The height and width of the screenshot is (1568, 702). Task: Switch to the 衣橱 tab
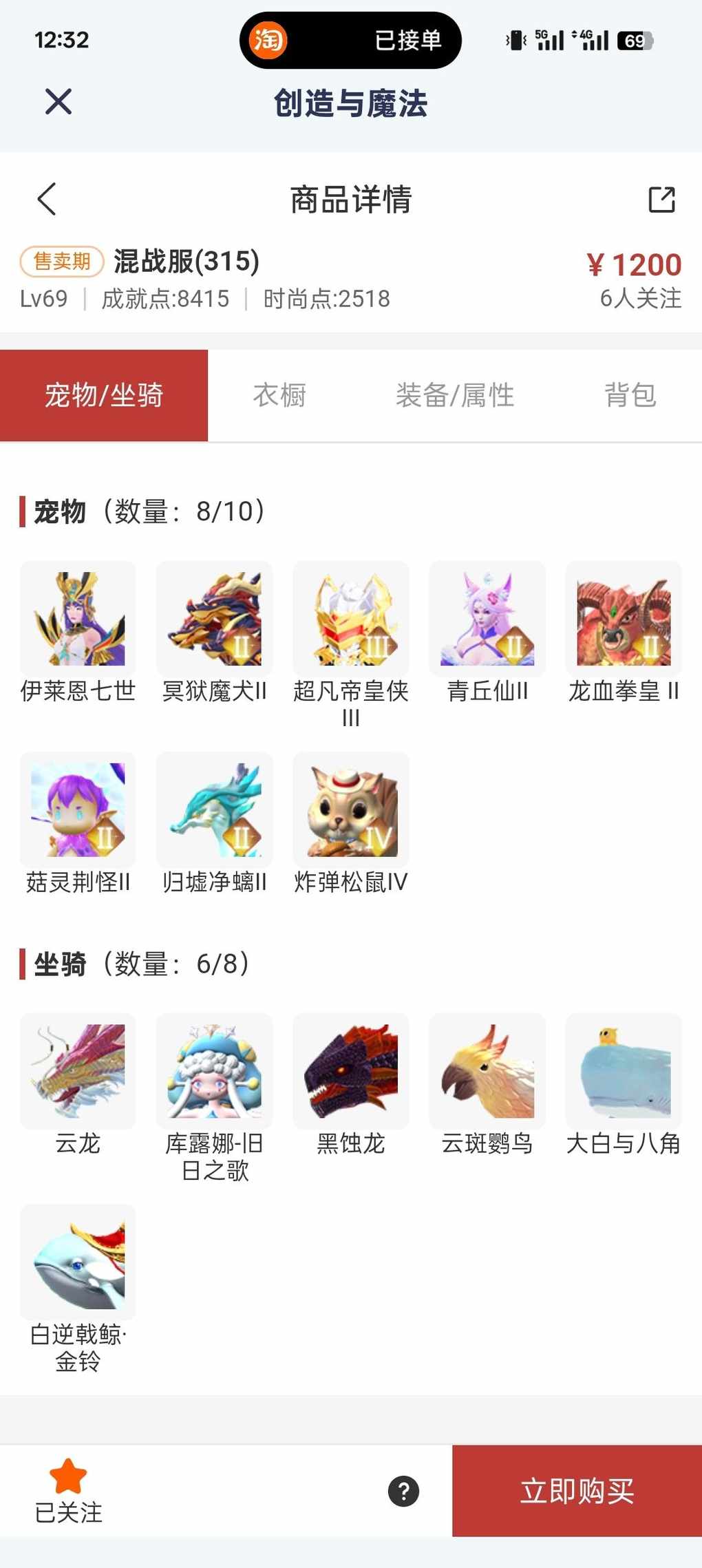tap(279, 395)
